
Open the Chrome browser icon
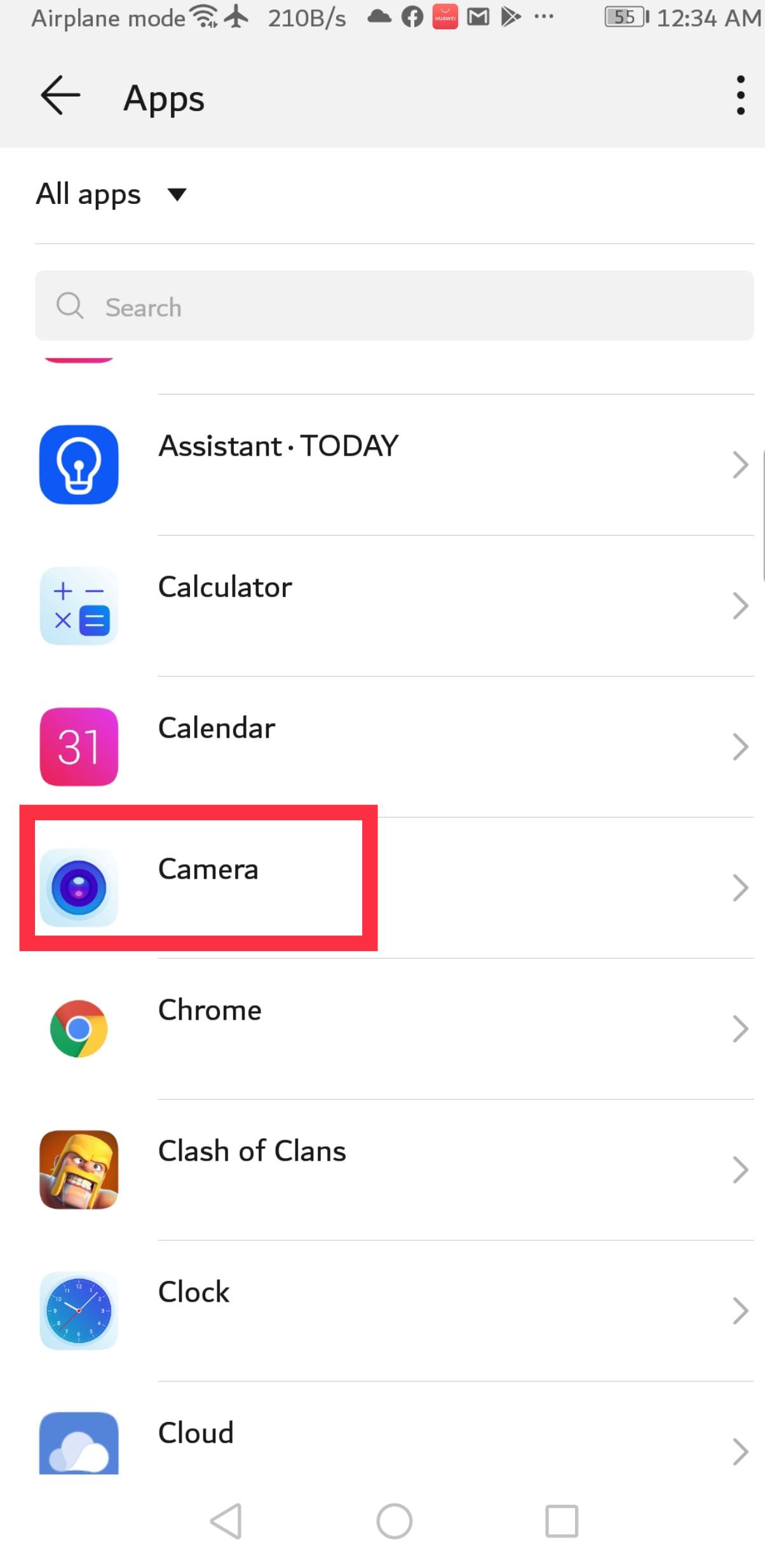[x=78, y=1029]
